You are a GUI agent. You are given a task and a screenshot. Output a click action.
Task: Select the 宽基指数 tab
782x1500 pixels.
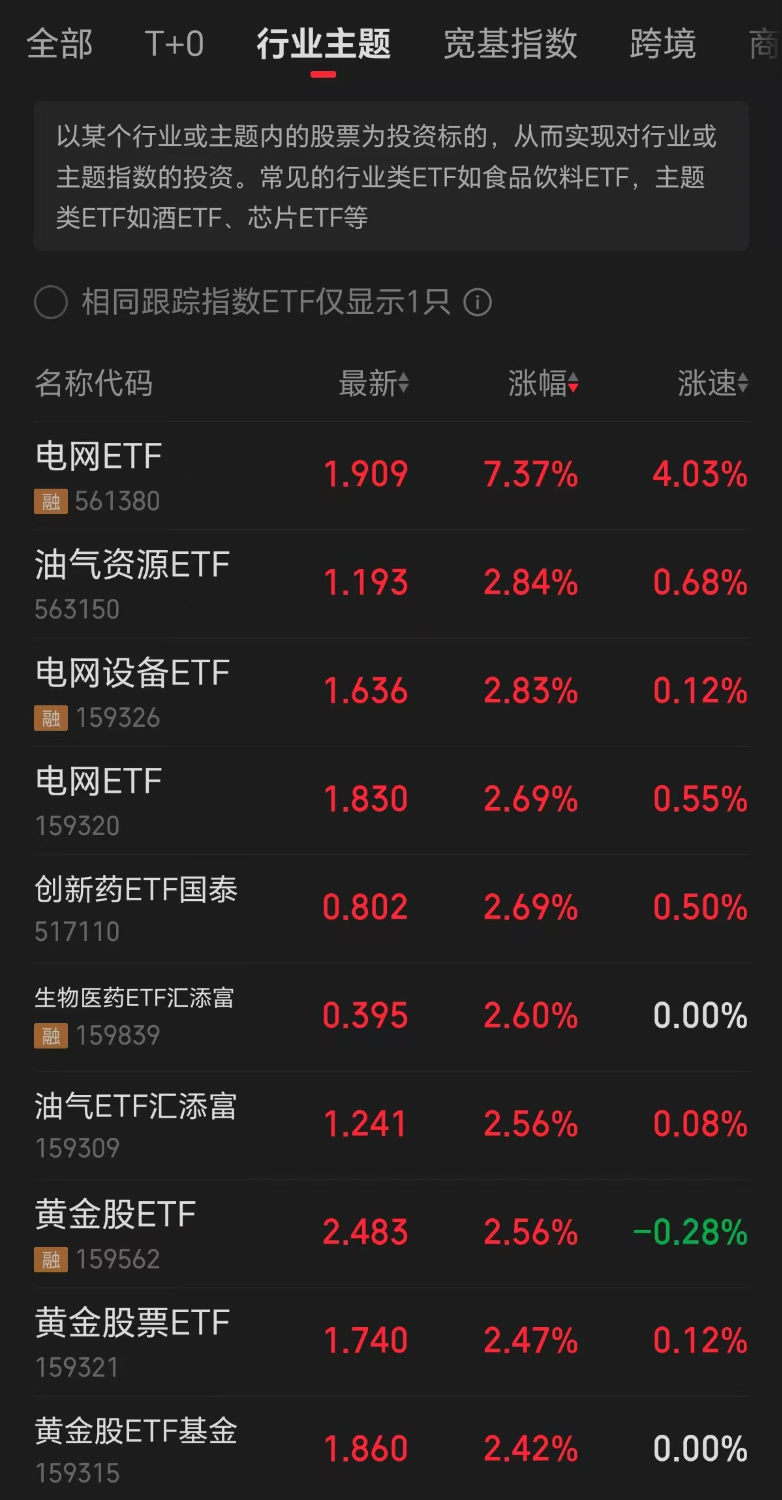click(510, 44)
